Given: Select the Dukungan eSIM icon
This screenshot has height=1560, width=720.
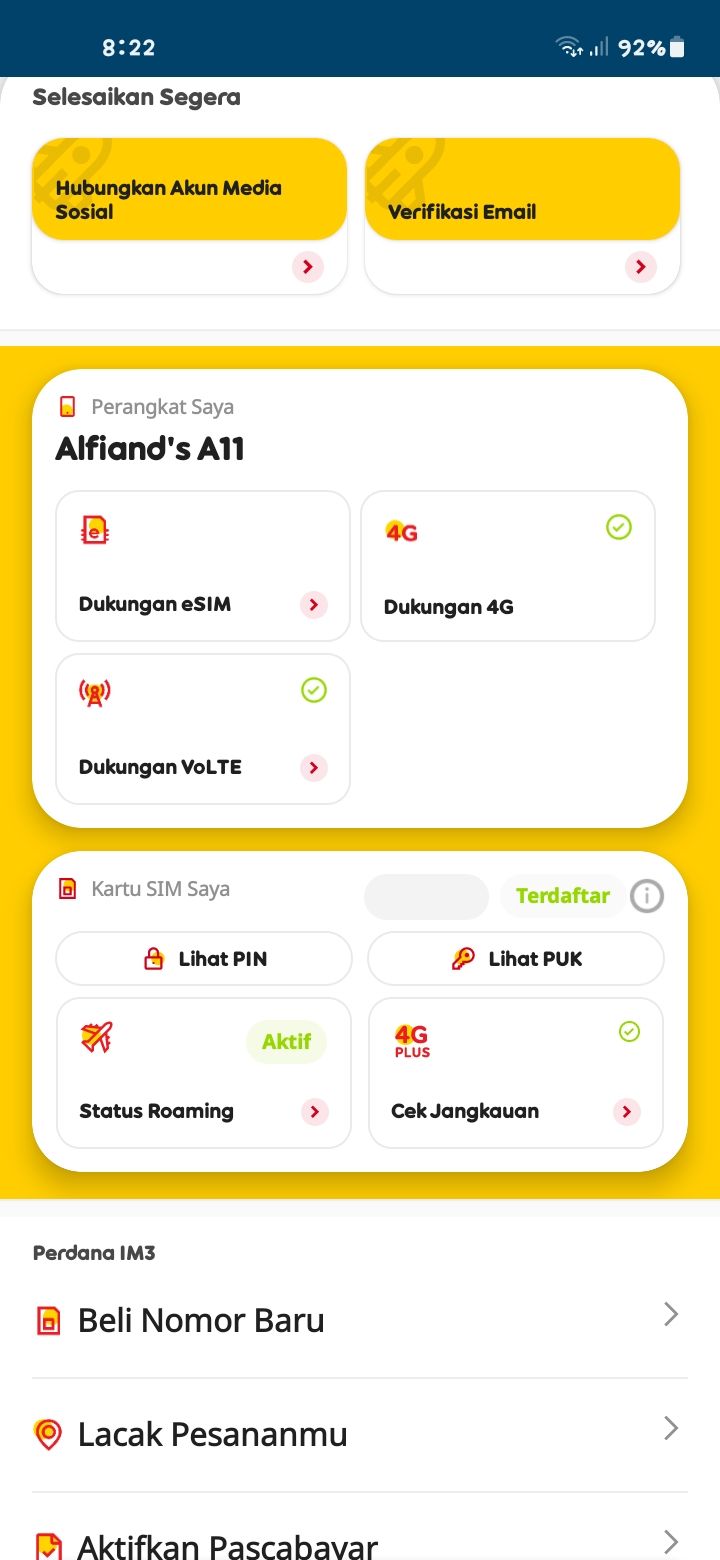Looking at the screenshot, I should coord(94,528).
